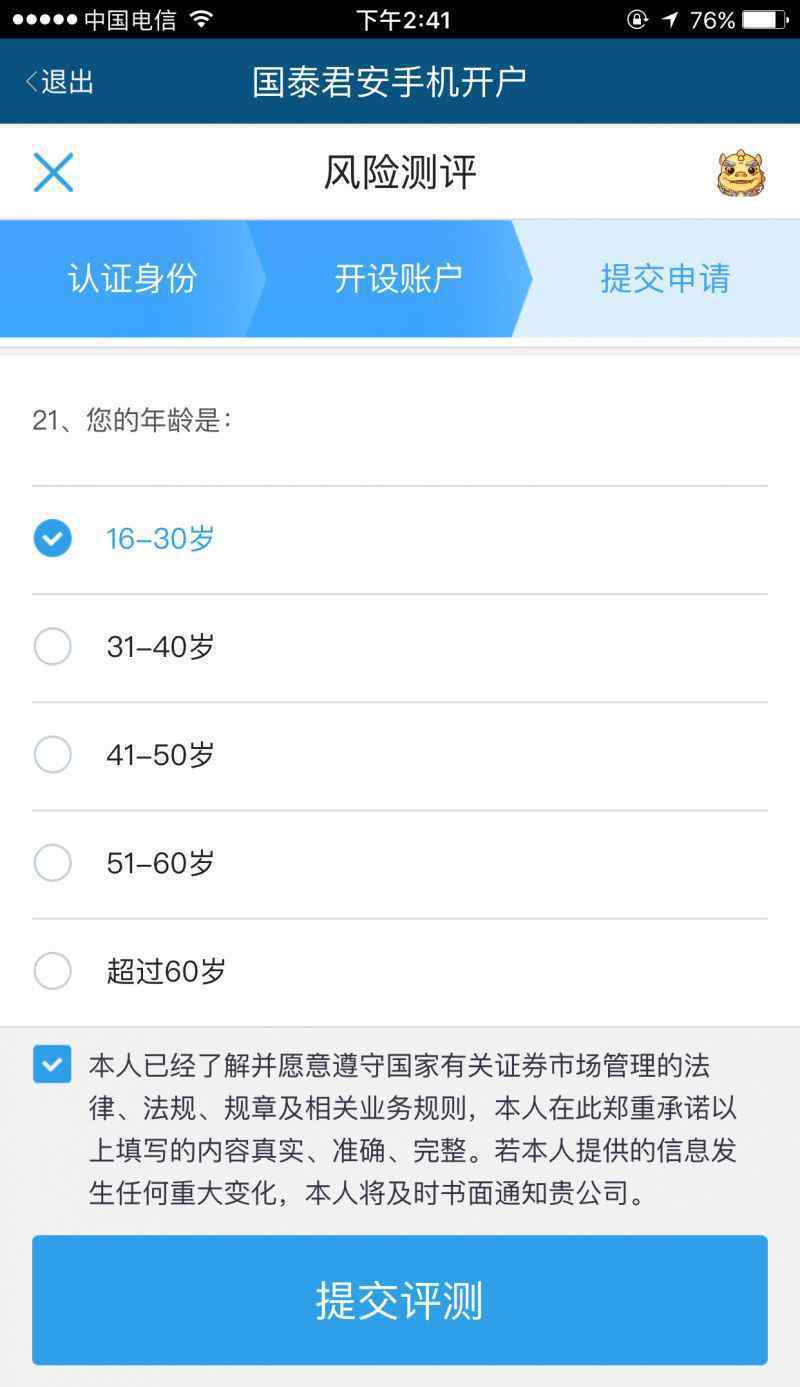Viewport: 800px width, 1387px height.
Task: Pick the 41-50岁 age option
Action: [x=400, y=755]
